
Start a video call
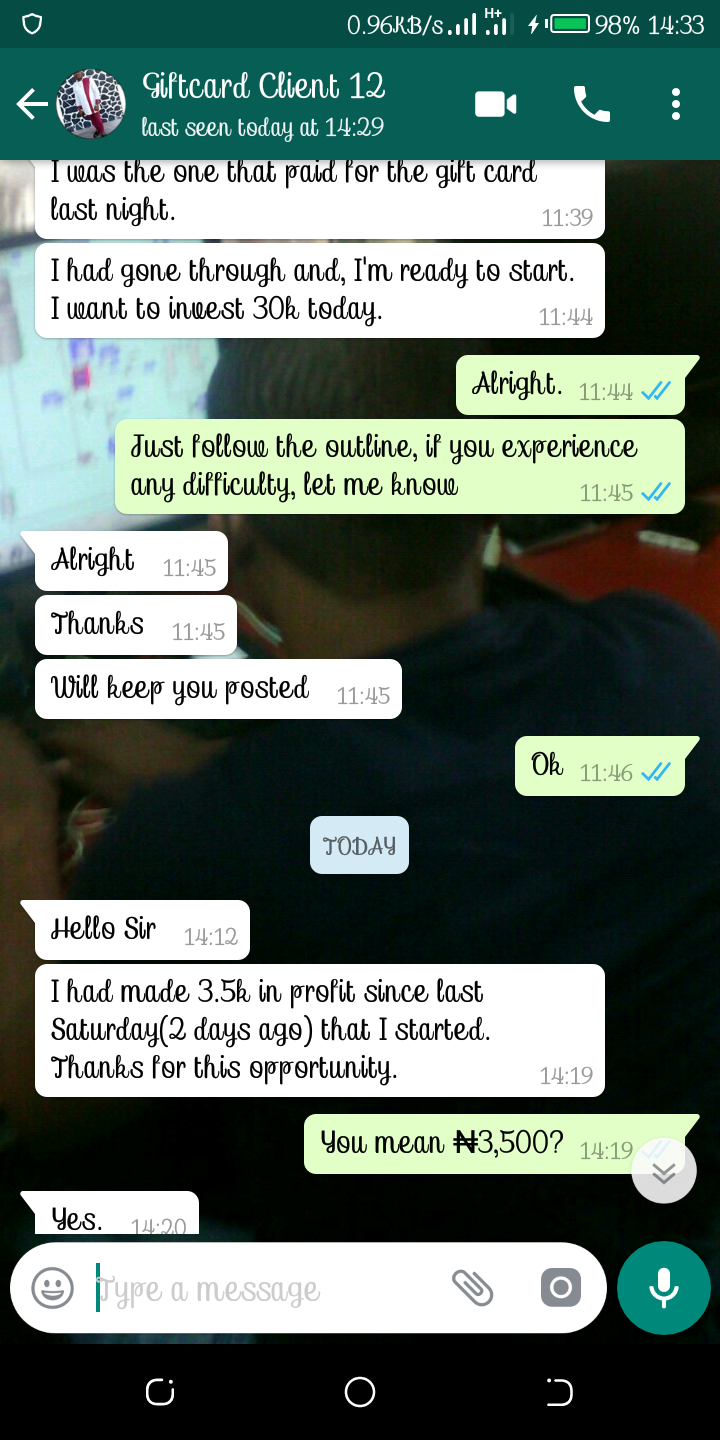pyautogui.click(x=495, y=104)
